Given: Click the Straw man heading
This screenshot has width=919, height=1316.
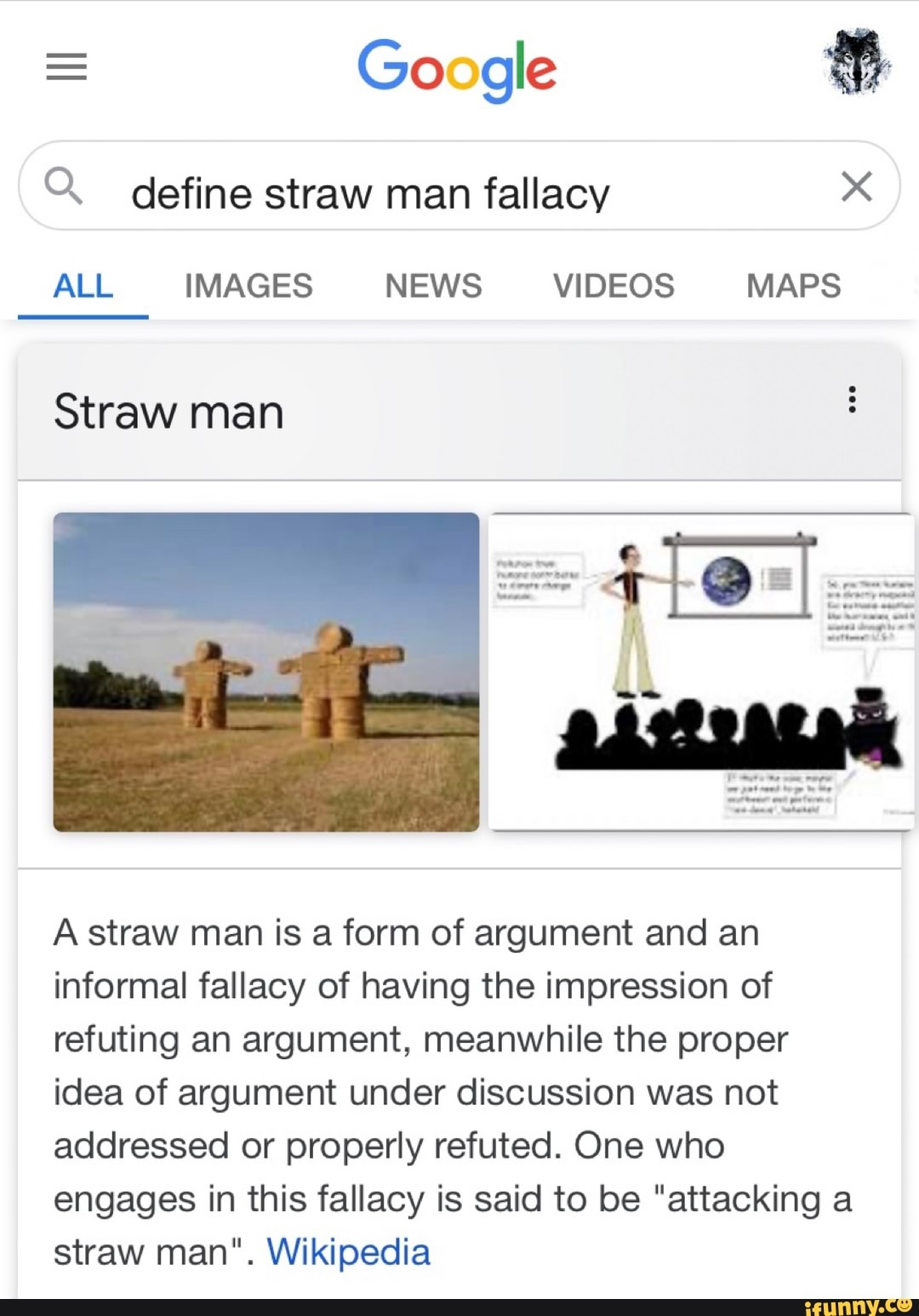Looking at the screenshot, I should (x=168, y=411).
